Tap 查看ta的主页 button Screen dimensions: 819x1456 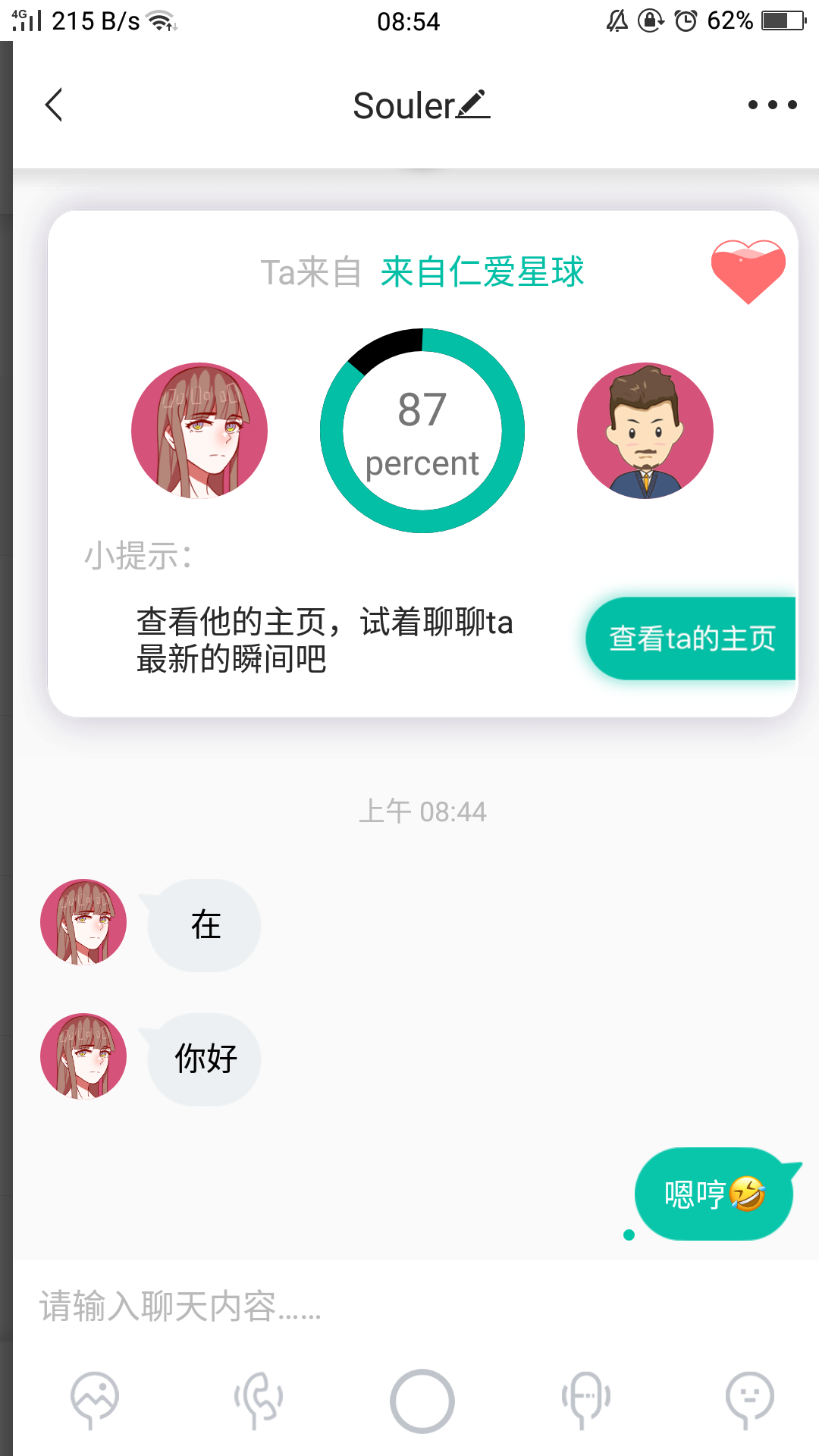pos(691,638)
